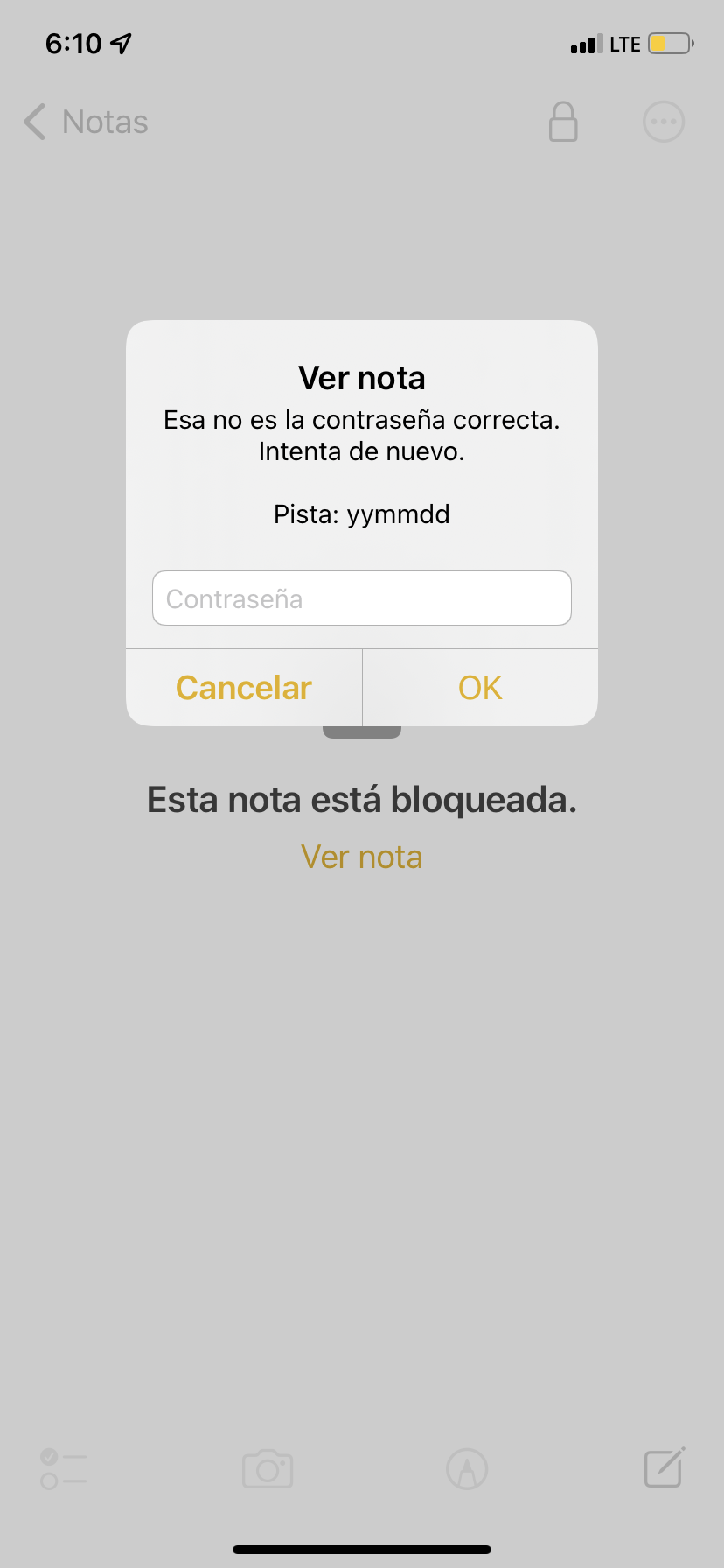Open the camera toolbar option
The height and width of the screenshot is (1568, 724).
pyautogui.click(x=268, y=1469)
